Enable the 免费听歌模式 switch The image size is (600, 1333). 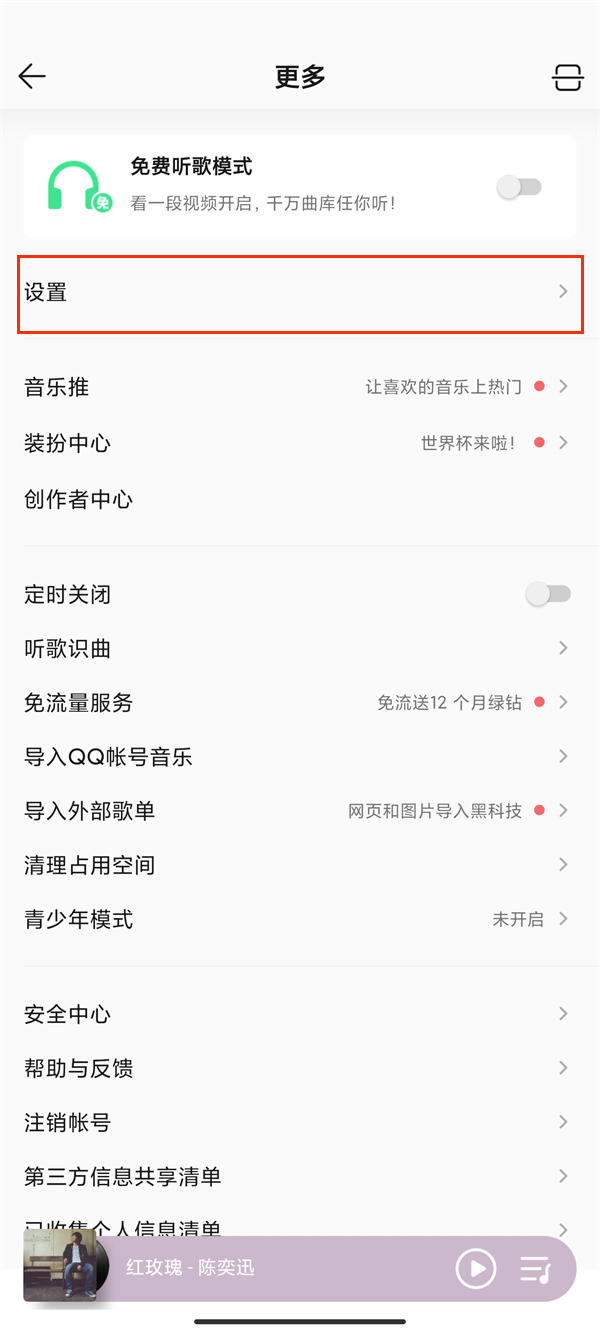click(519, 187)
